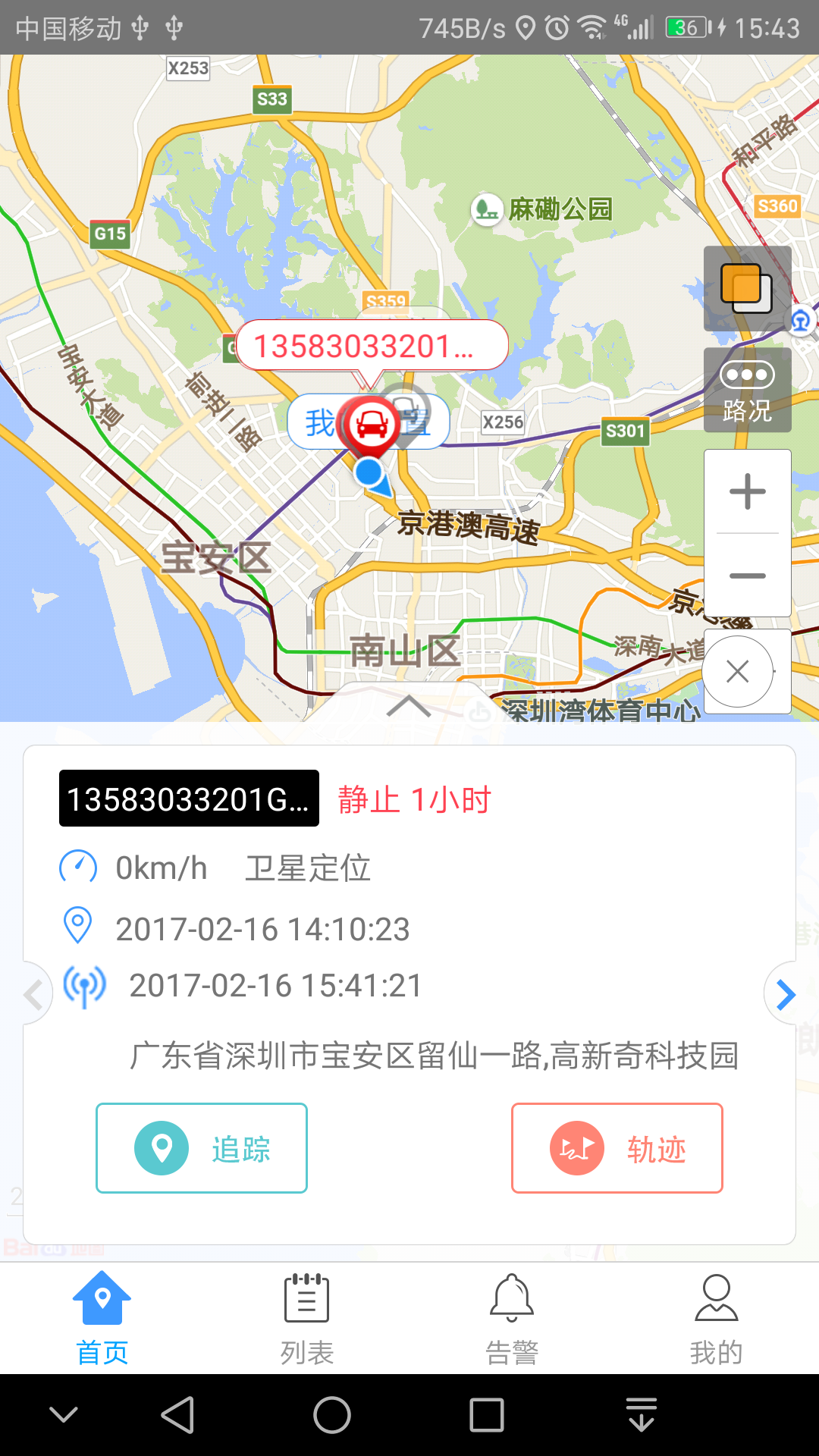Click the teal pin icon inside the 追踪 button

[159, 1147]
